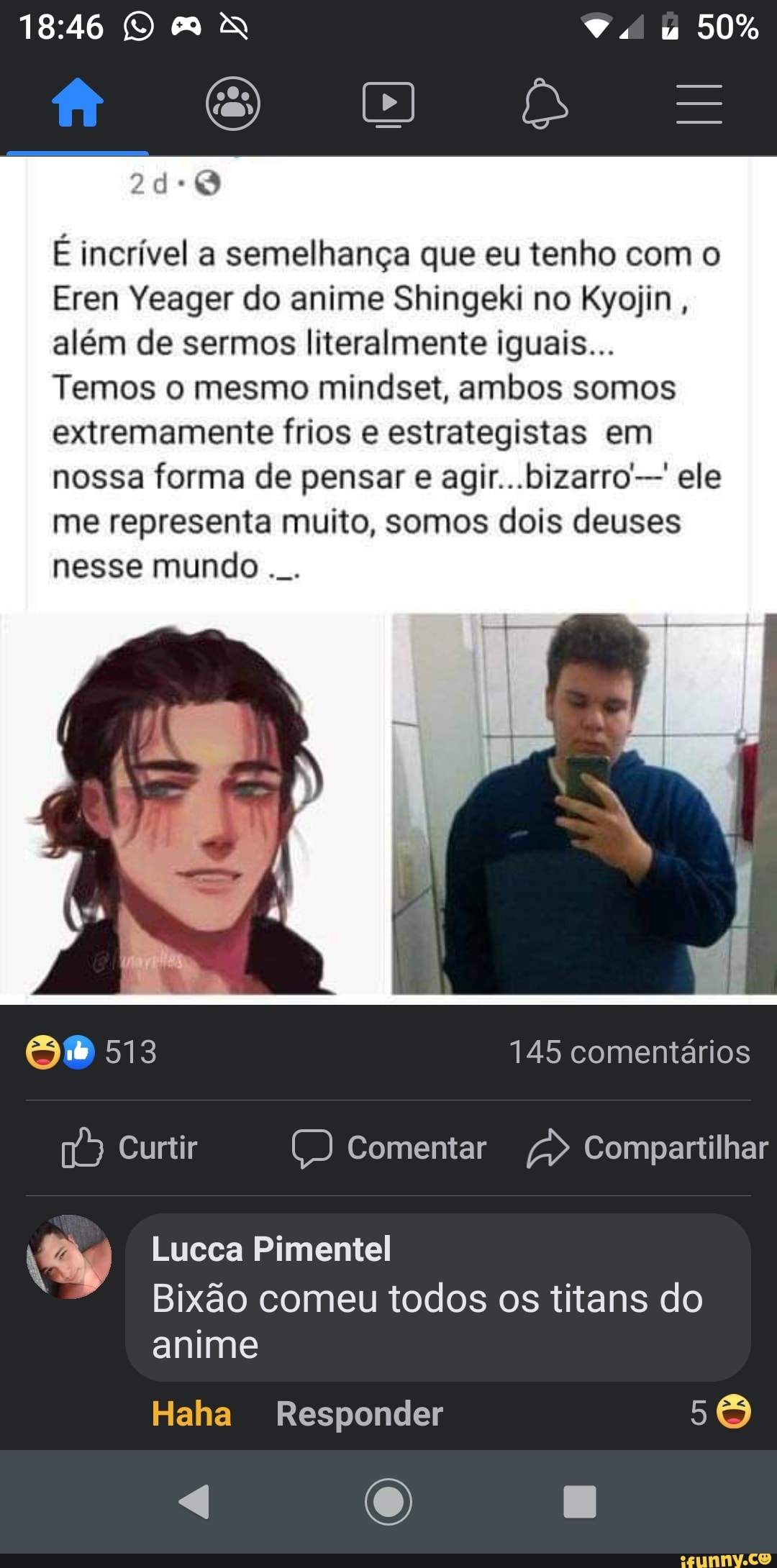Like the post with Curtir
This screenshot has height=1568, width=777.
pos(129,1148)
